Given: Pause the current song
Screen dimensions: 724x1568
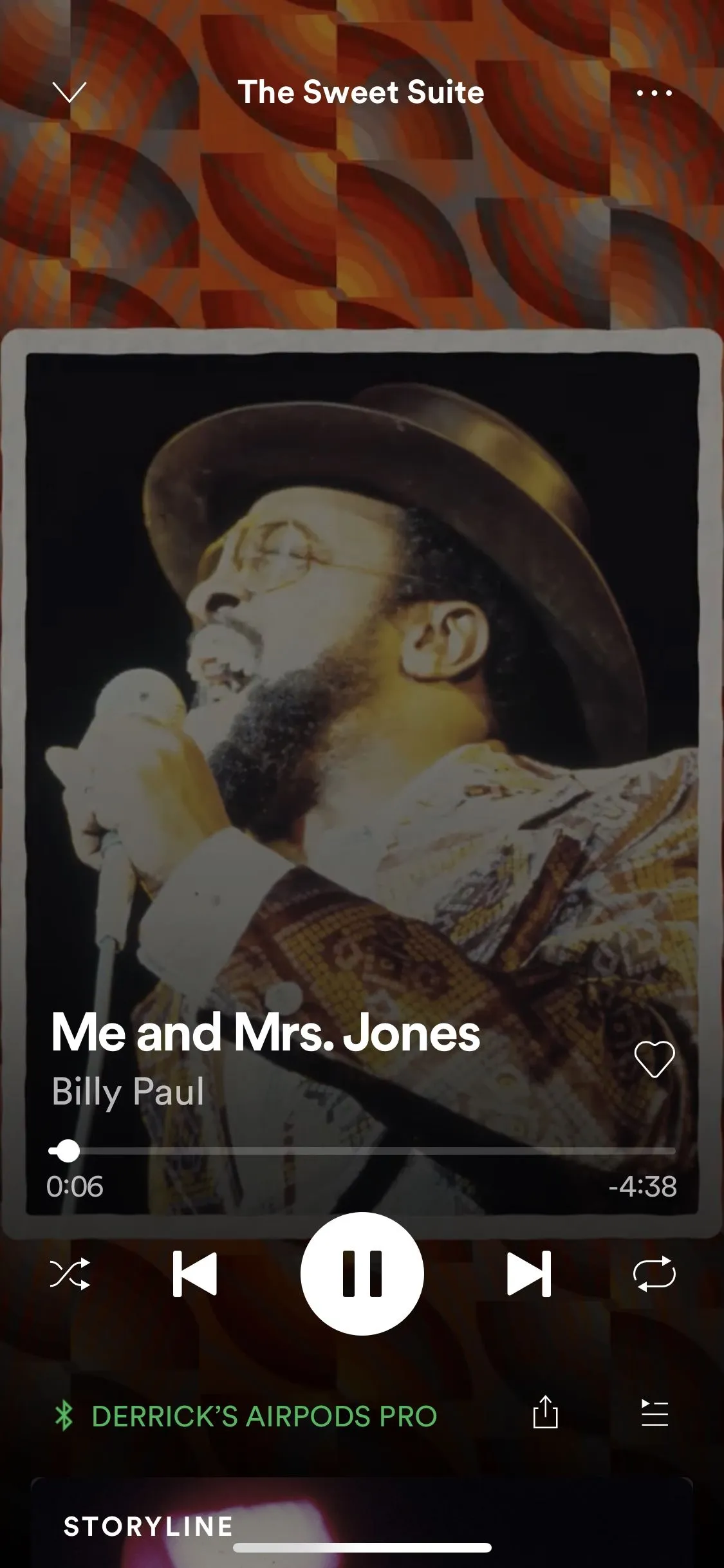Looking at the screenshot, I should (362, 1274).
